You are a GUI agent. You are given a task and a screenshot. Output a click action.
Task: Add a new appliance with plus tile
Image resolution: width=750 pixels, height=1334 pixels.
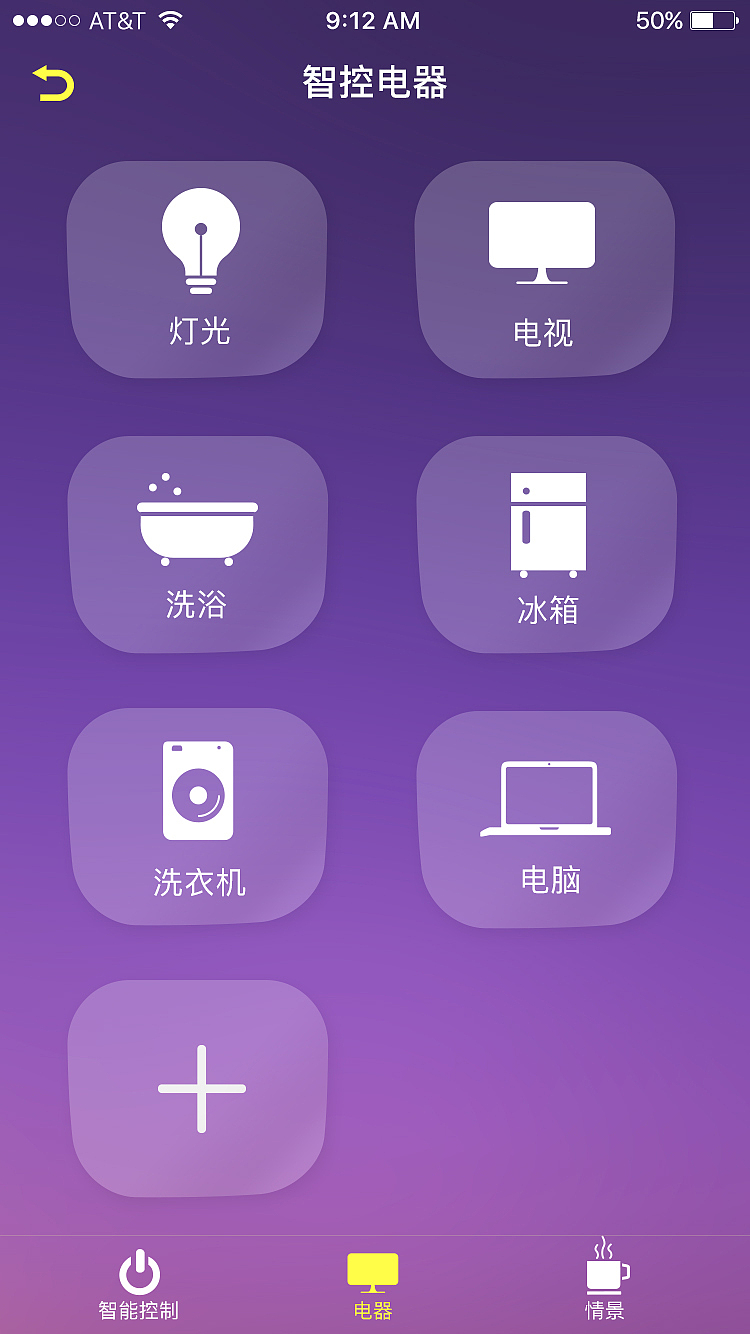tap(199, 1088)
